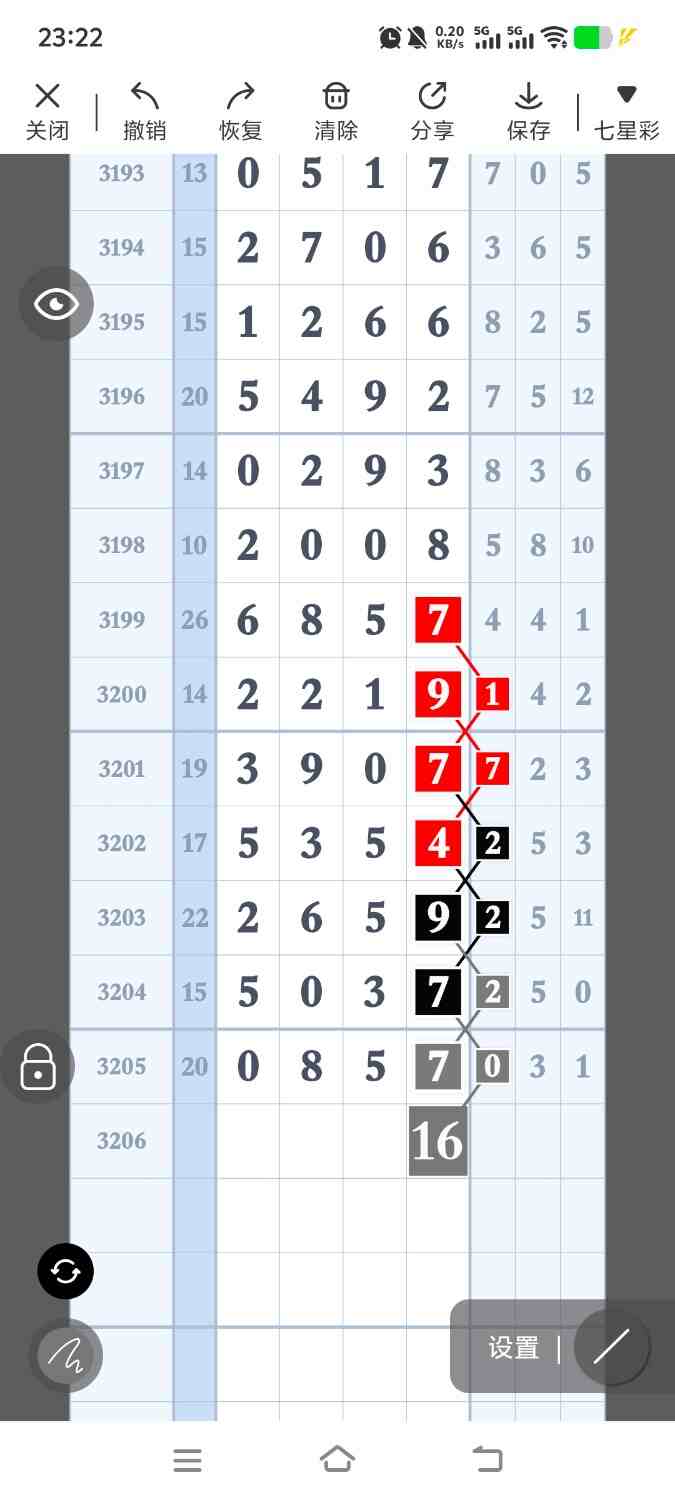675x1500 pixels.
Task: Save the chart with 保存
Action: click(528, 111)
